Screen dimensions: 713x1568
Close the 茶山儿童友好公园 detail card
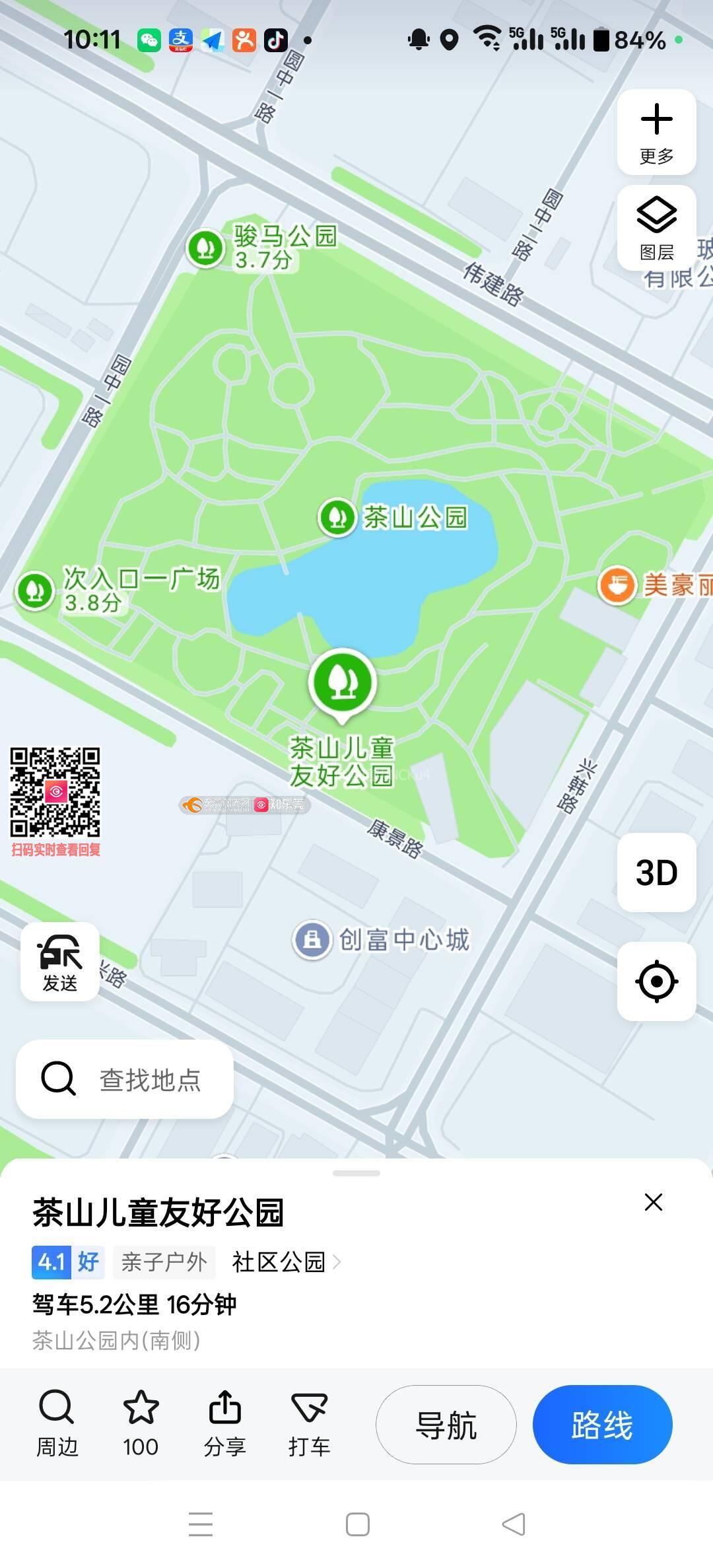[653, 1202]
